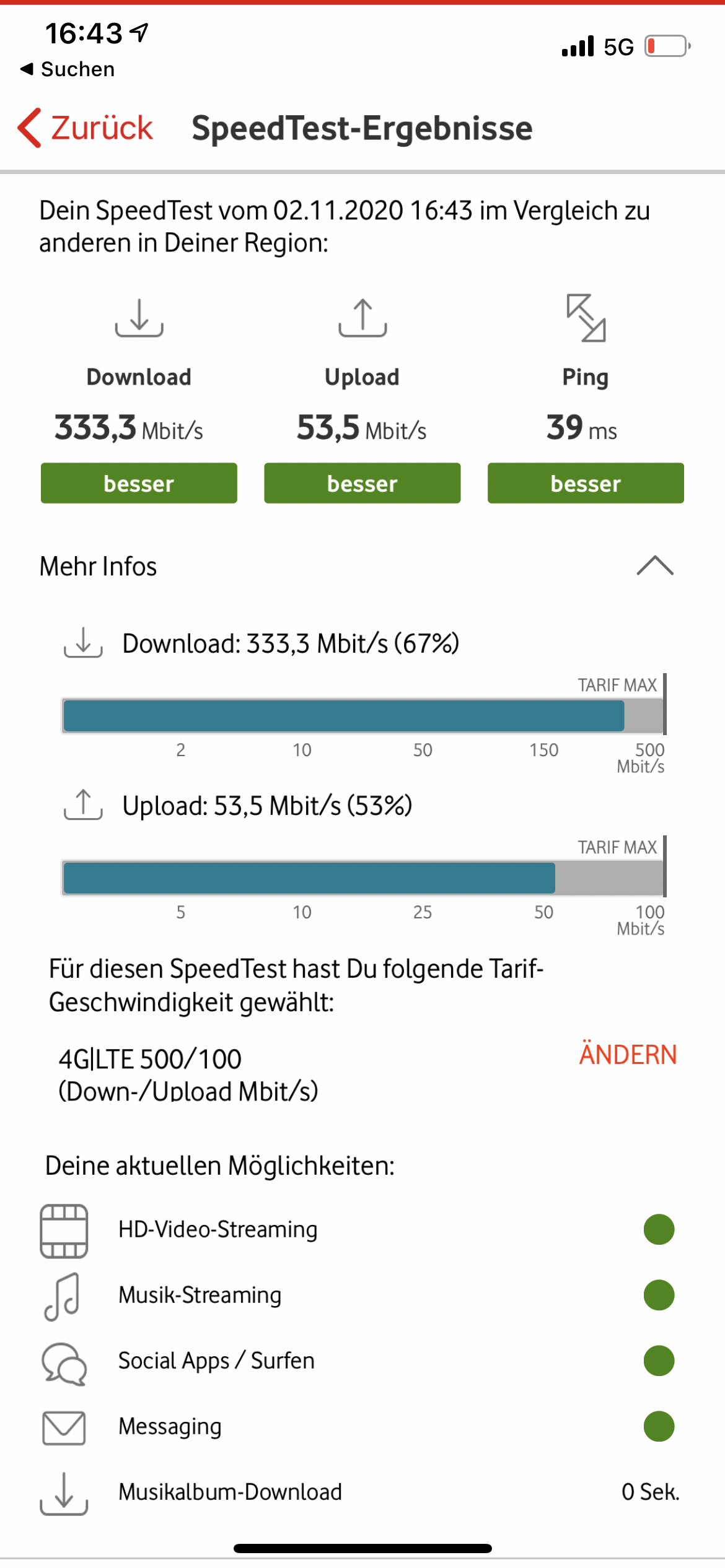This screenshot has height=1568, width=725.
Task: Collapse the Mehr Infos section
Action: 654,565
